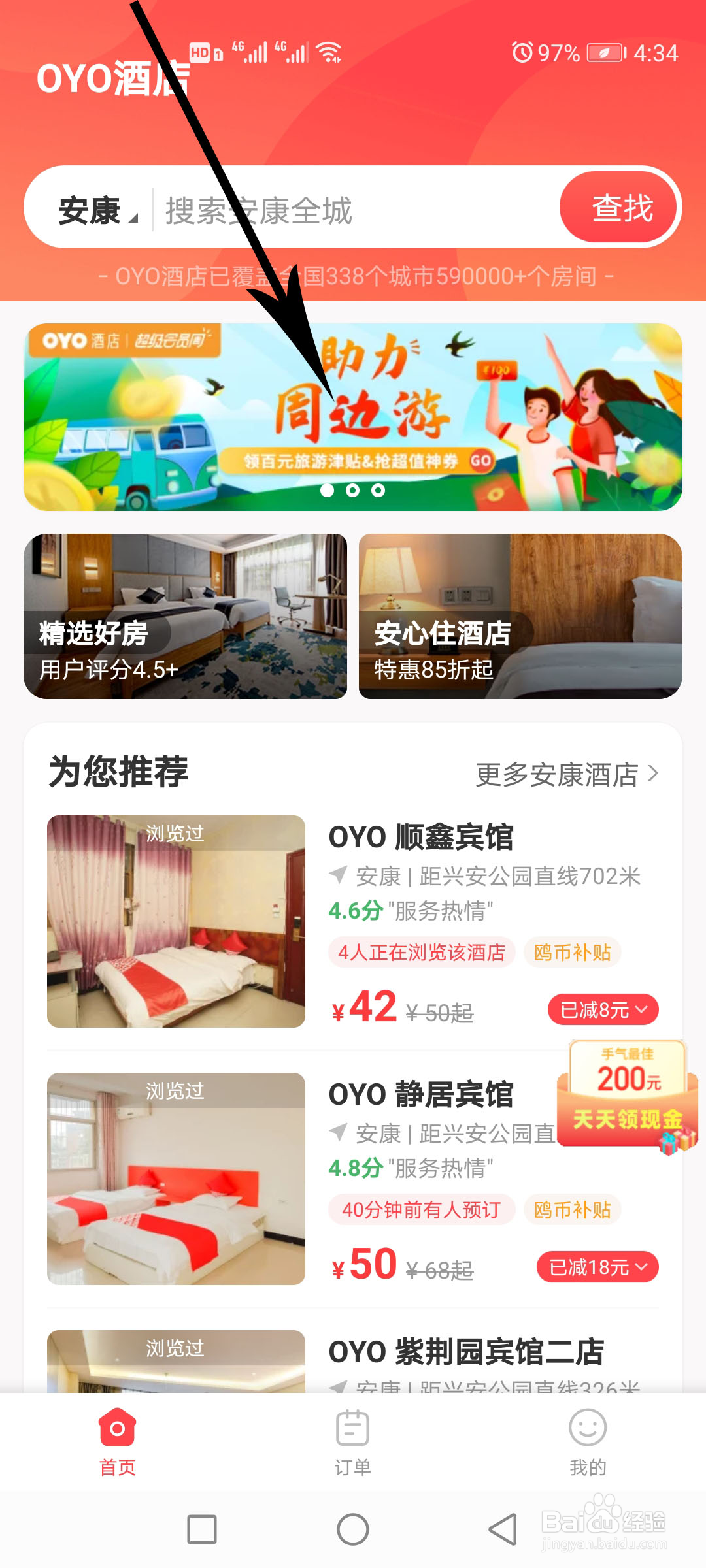Select the third carousel indicator dot
Viewport: 706px width, 1568px height.
click(377, 489)
